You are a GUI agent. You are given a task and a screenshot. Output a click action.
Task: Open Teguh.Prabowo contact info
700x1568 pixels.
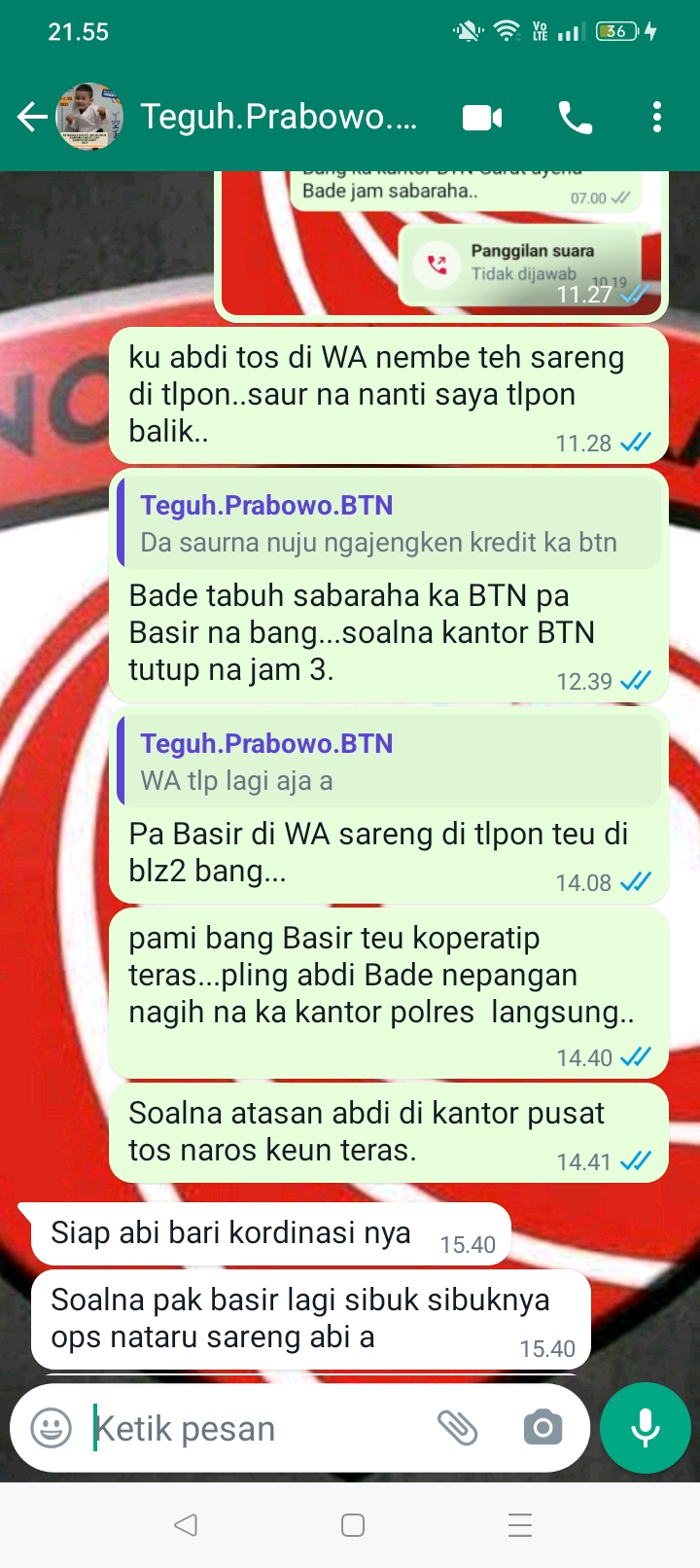[279, 118]
